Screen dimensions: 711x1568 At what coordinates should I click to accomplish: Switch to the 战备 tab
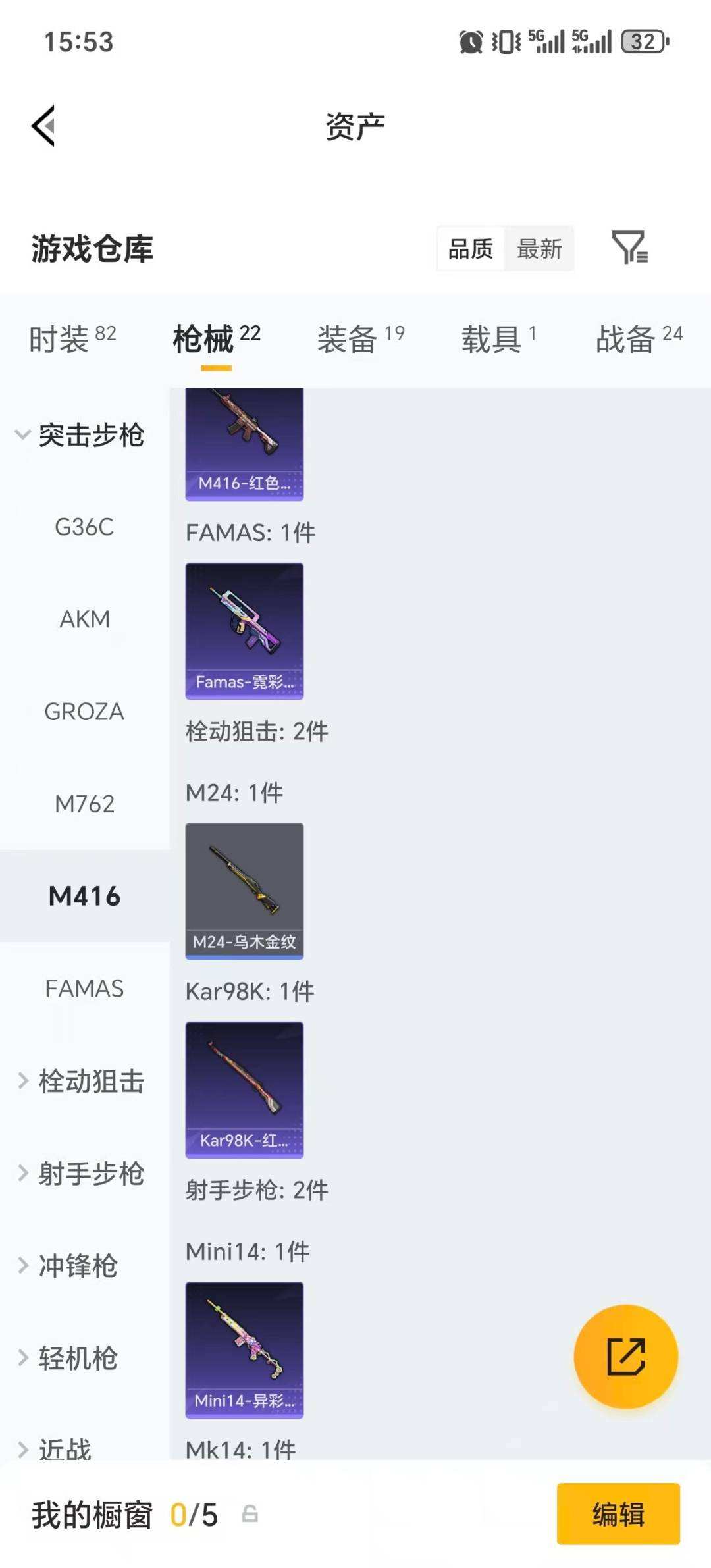(639, 338)
